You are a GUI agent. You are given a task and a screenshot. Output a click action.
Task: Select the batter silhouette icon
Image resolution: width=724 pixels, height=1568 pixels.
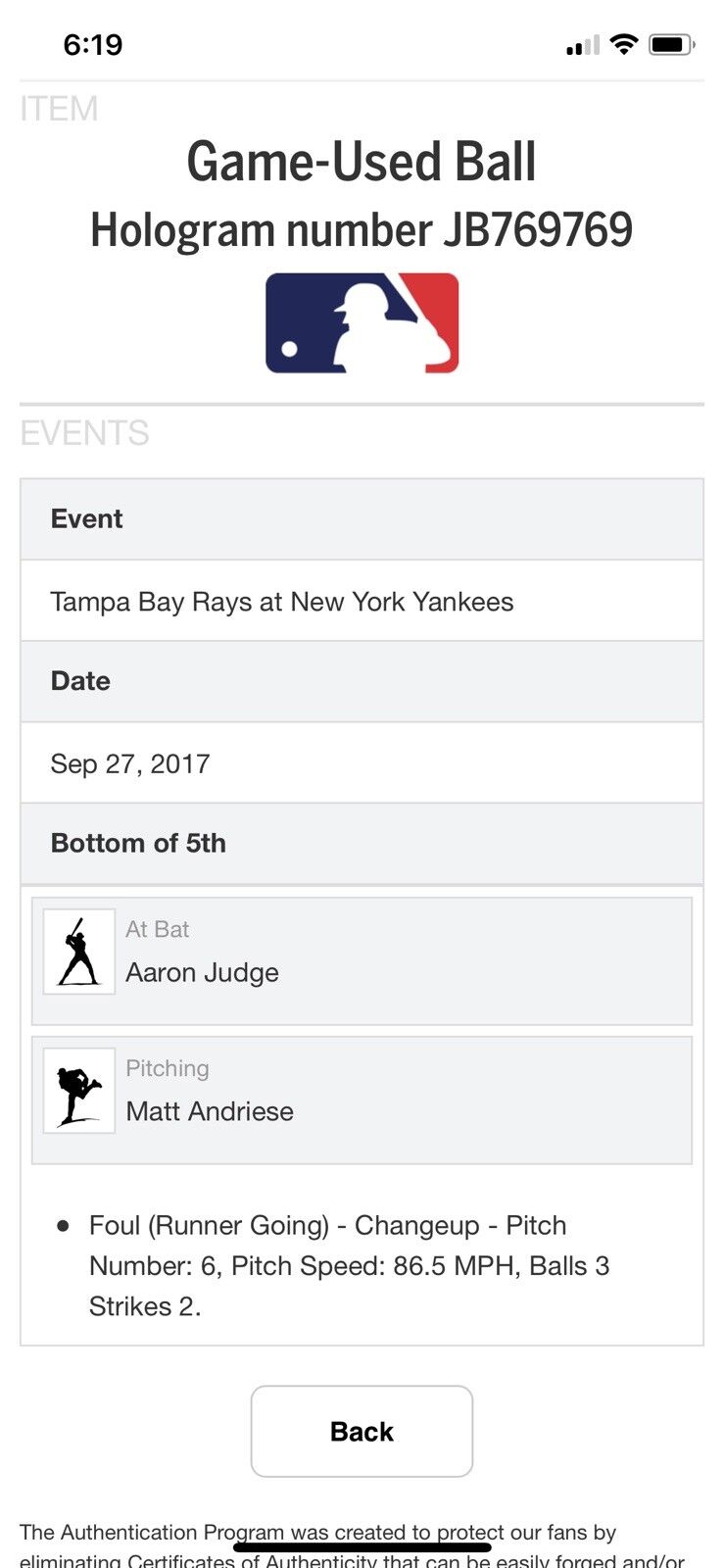pyautogui.click(x=78, y=951)
